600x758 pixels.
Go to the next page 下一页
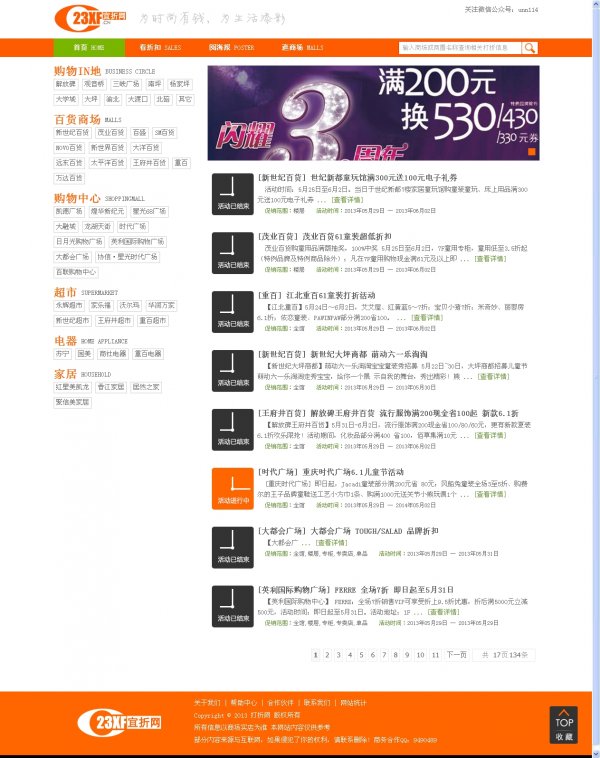point(456,654)
